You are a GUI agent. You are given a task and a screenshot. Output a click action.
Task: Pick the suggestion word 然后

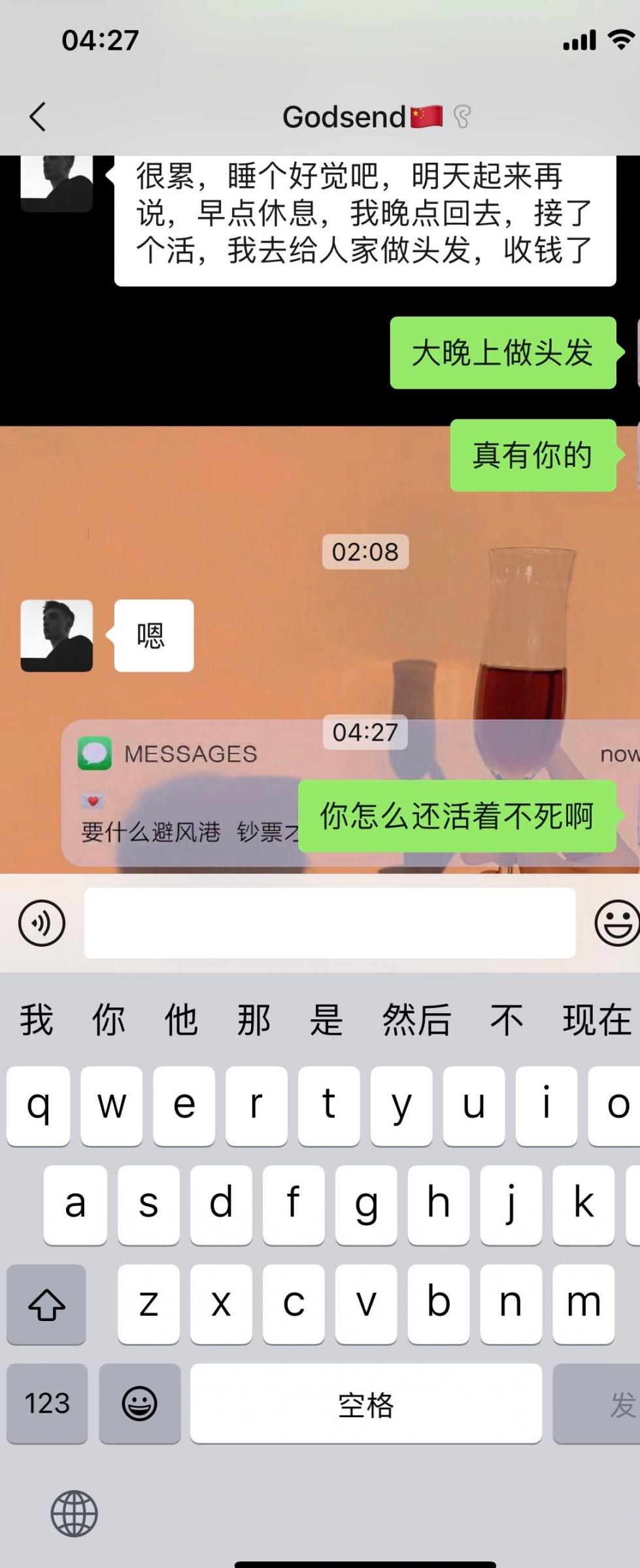click(x=416, y=1019)
